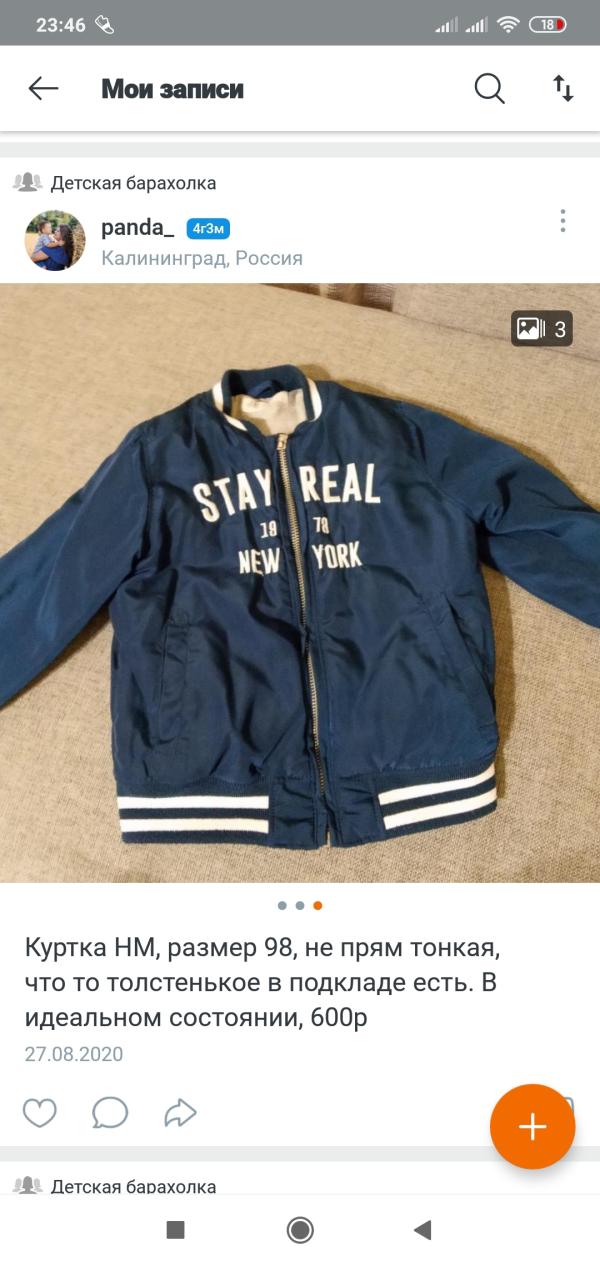Open overflow menu on panda_'s post
The width and height of the screenshot is (600, 1266).
(x=563, y=221)
